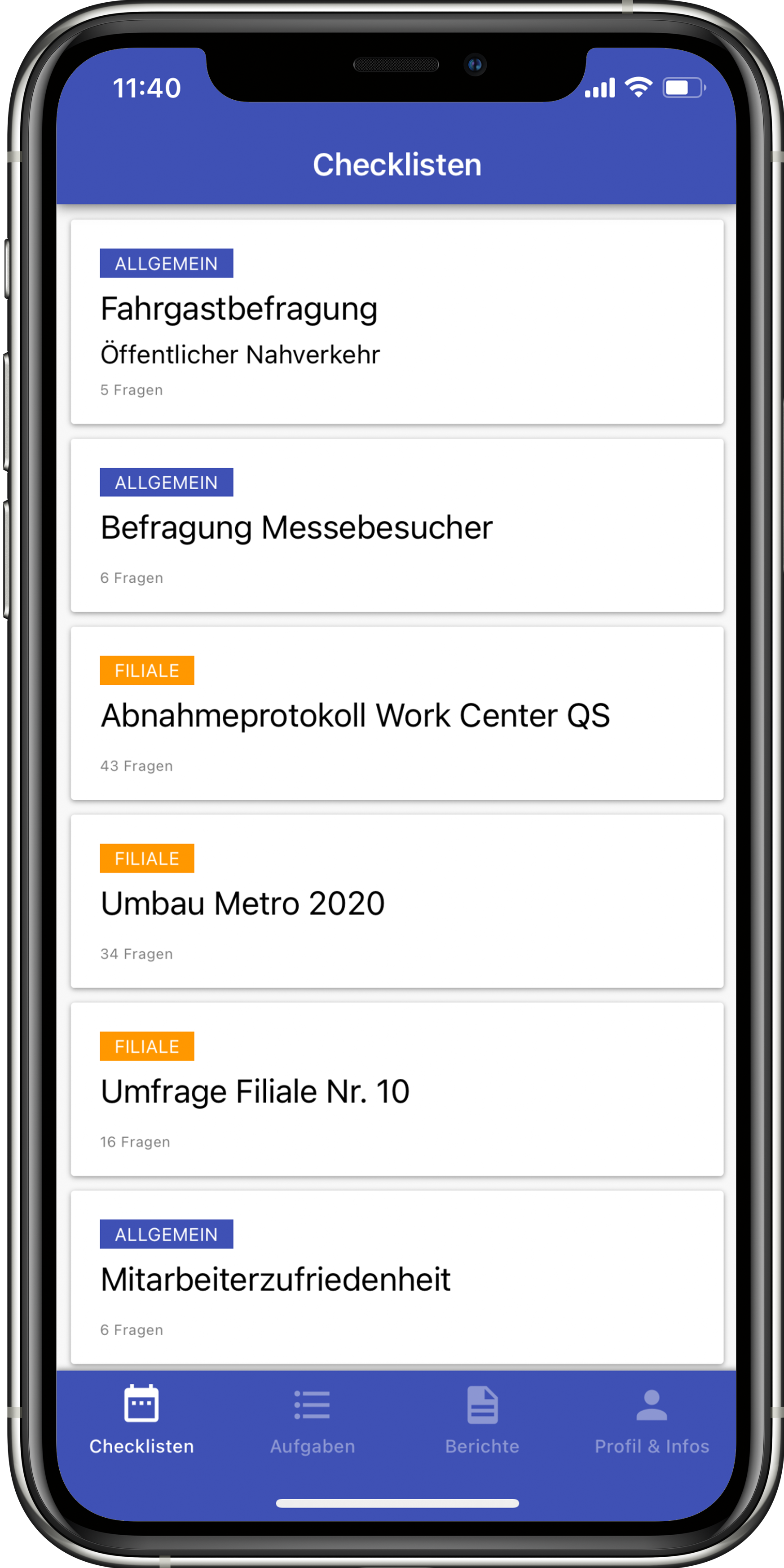Open Befragung Messebesucher checklist
The width and height of the screenshot is (784, 1568).
pyautogui.click(x=396, y=526)
